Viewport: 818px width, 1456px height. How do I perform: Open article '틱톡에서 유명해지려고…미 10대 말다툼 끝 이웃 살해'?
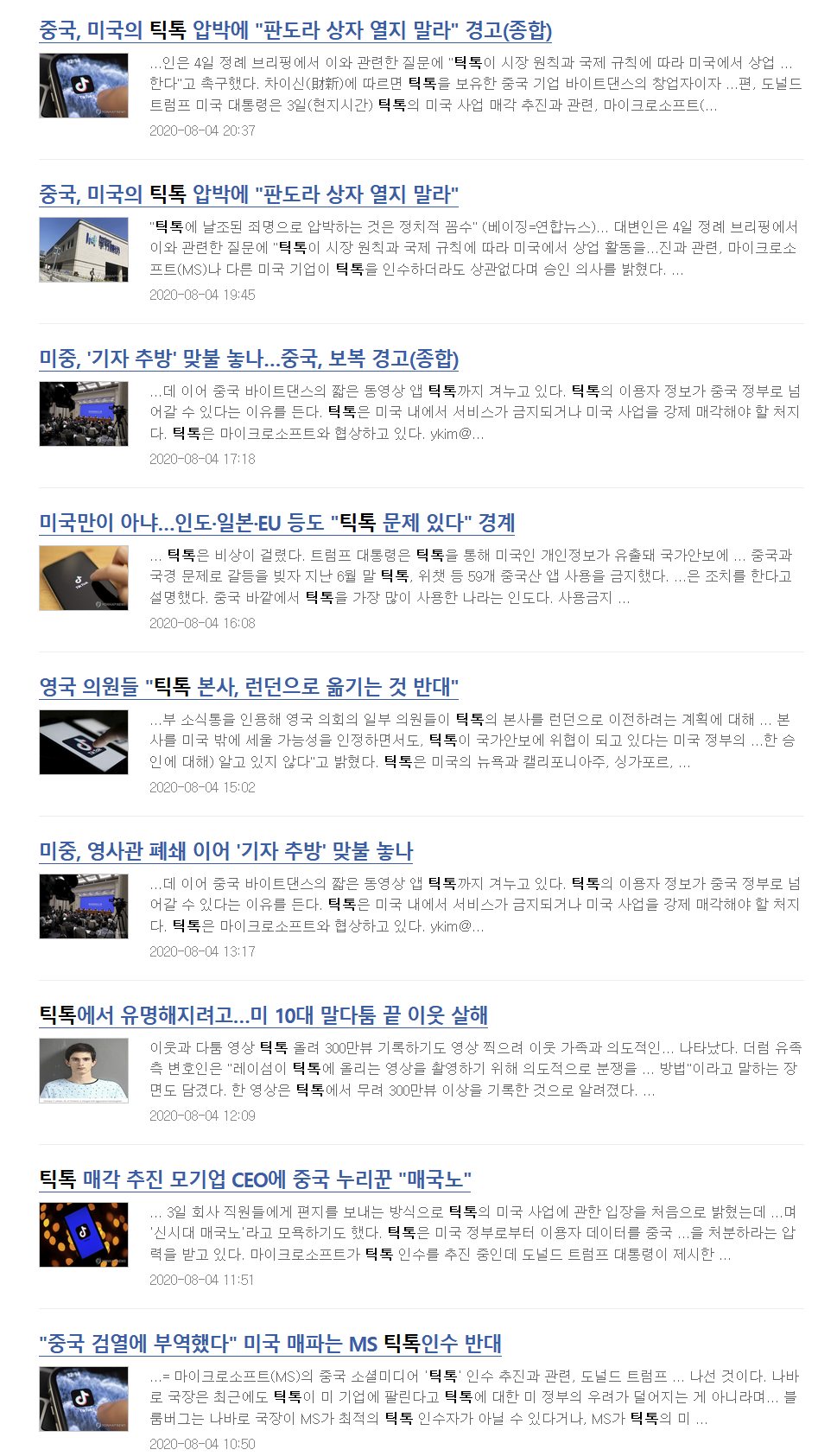[x=263, y=1016]
